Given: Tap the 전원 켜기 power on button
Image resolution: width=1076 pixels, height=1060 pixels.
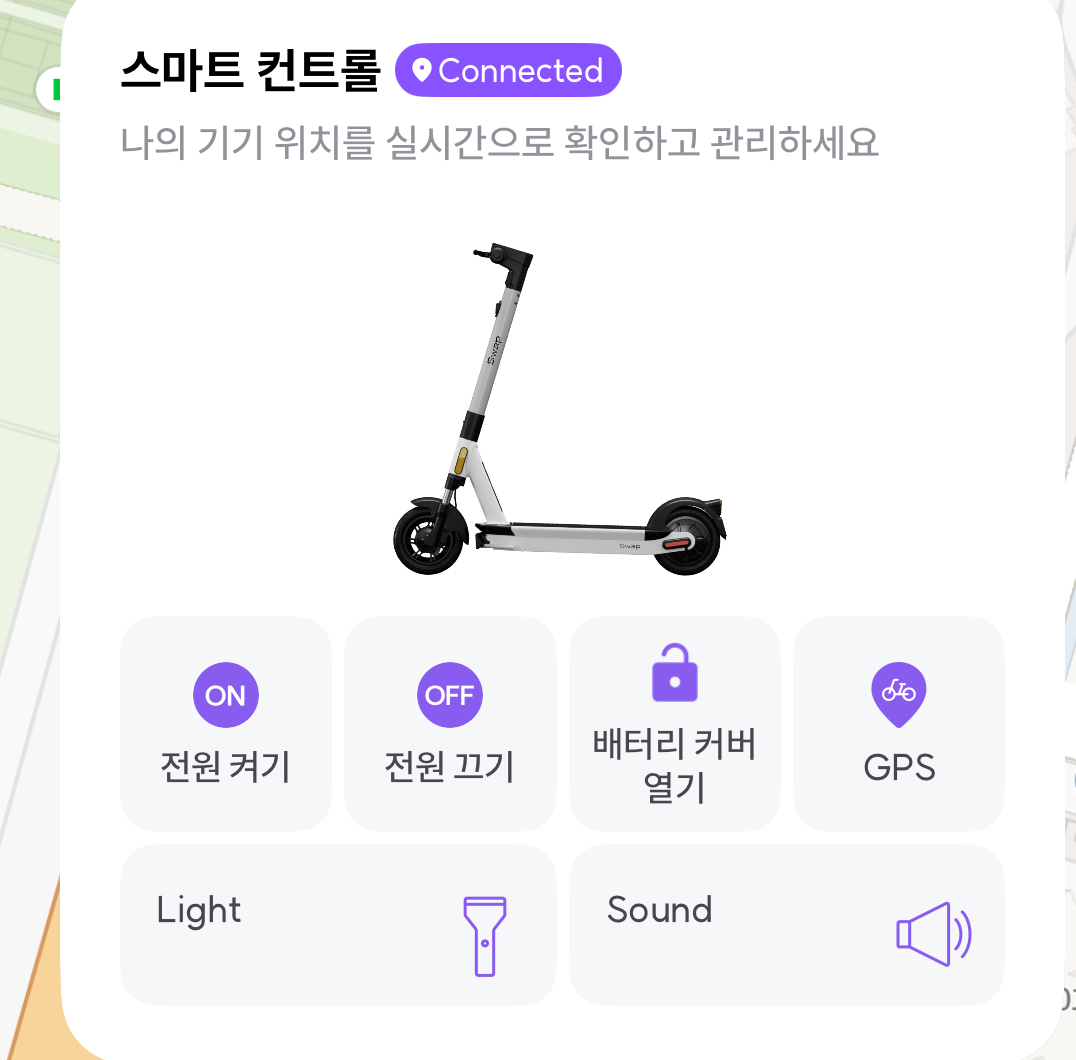Looking at the screenshot, I should click(225, 723).
